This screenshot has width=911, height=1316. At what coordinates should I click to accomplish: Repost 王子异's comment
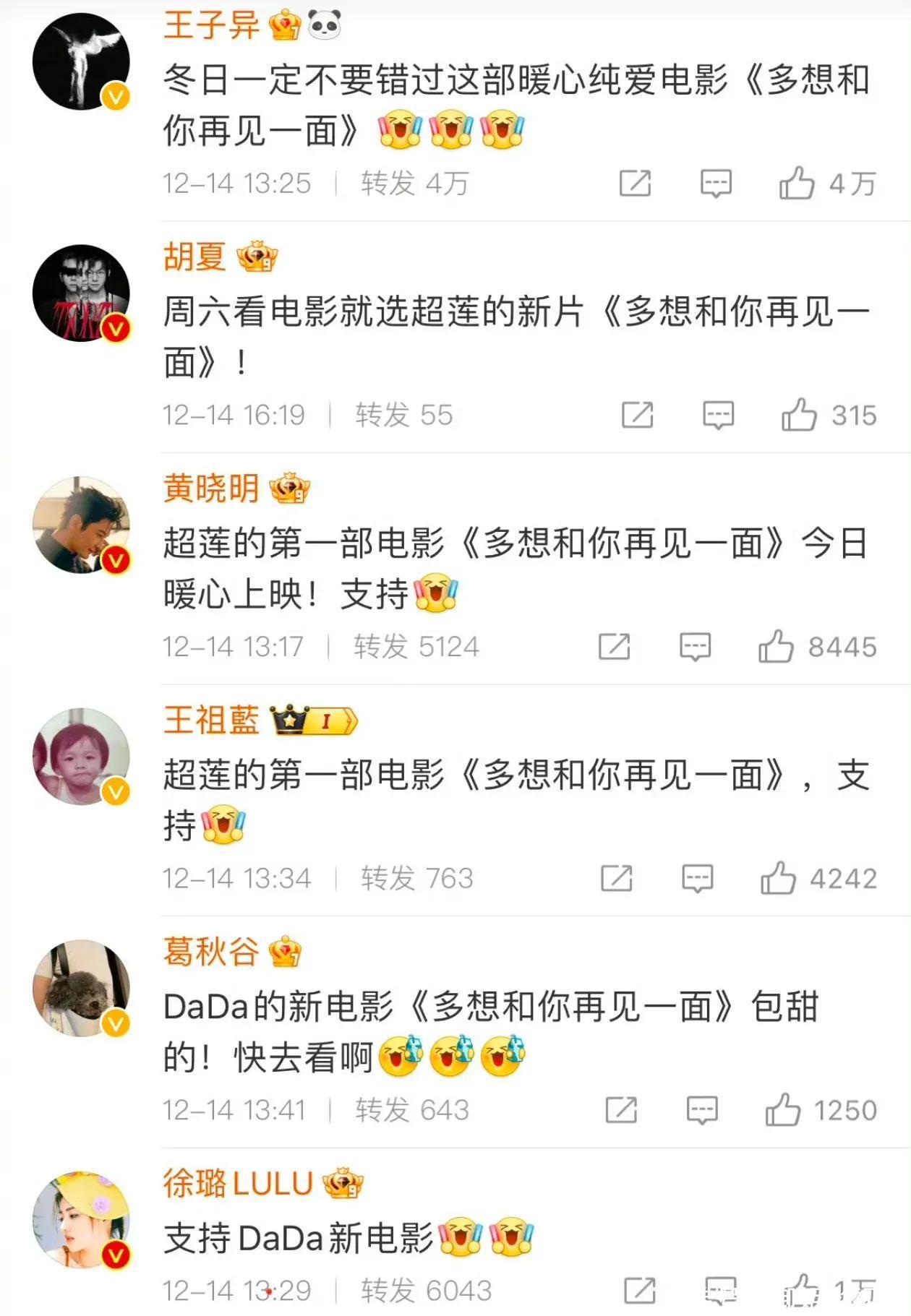pos(635,184)
